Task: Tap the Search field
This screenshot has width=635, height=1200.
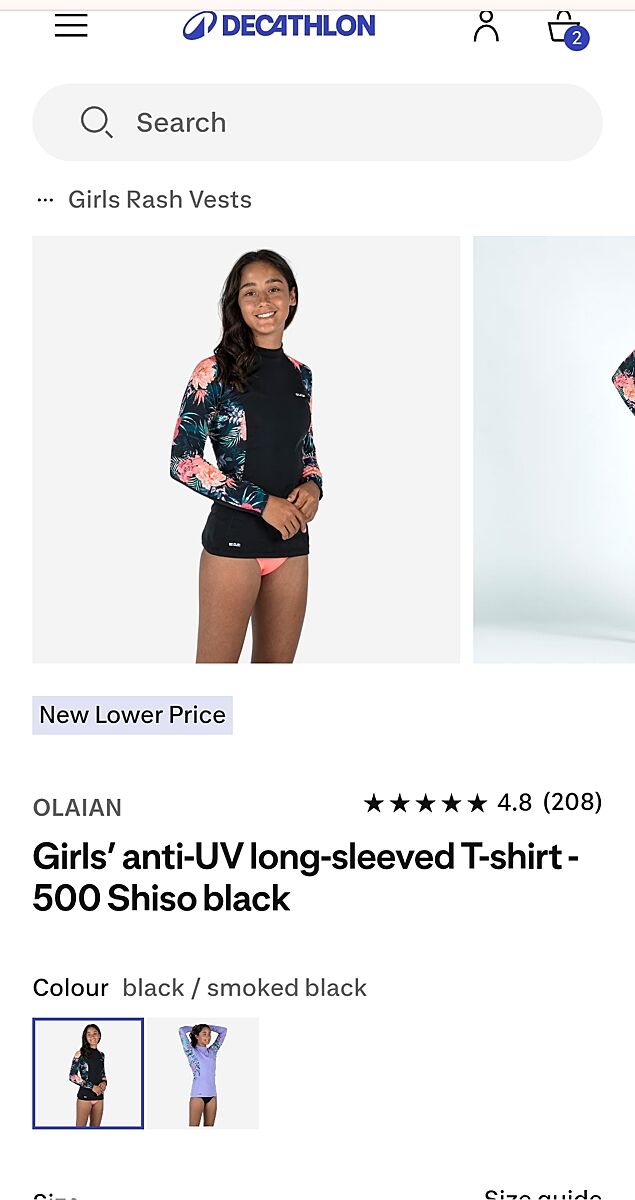Action: pyautogui.click(x=317, y=122)
